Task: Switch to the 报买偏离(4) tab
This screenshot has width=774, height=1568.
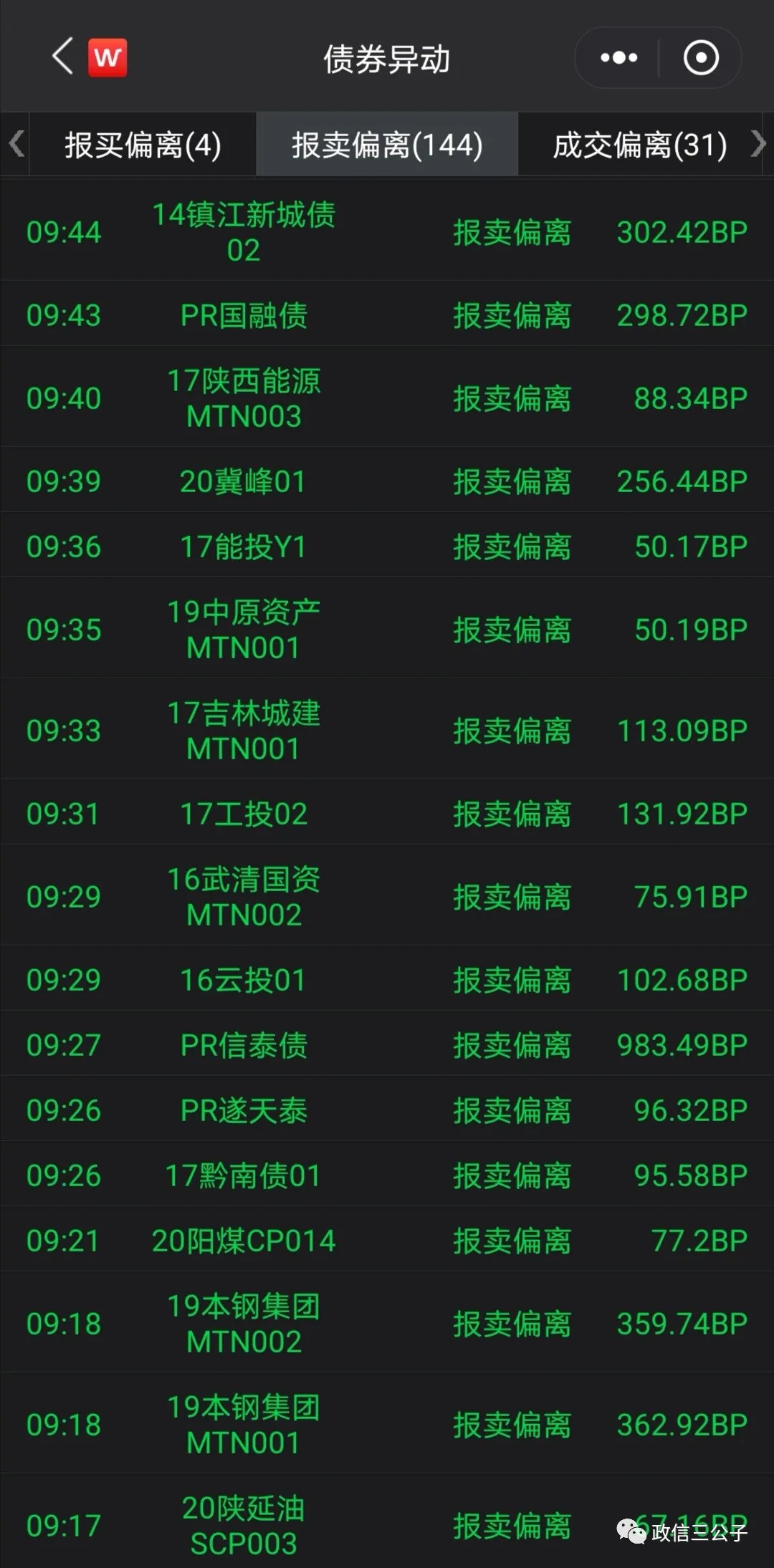Action: [x=143, y=145]
